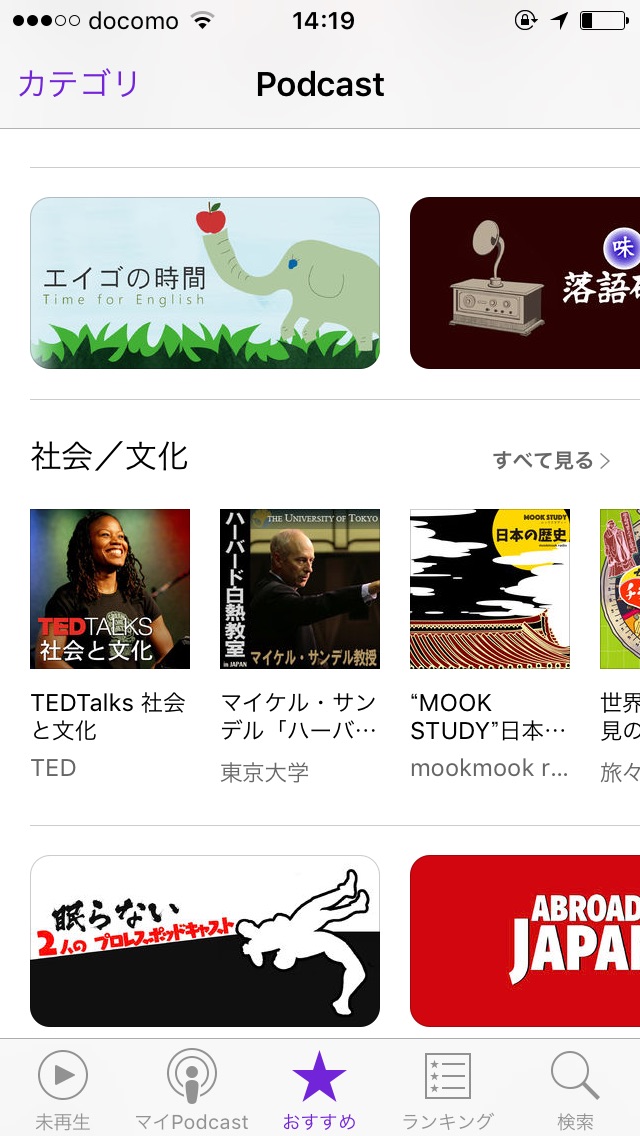Viewport: 640px width, 1136px height.
Task: Open the カテゴリ categories list
Action: [78, 84]
